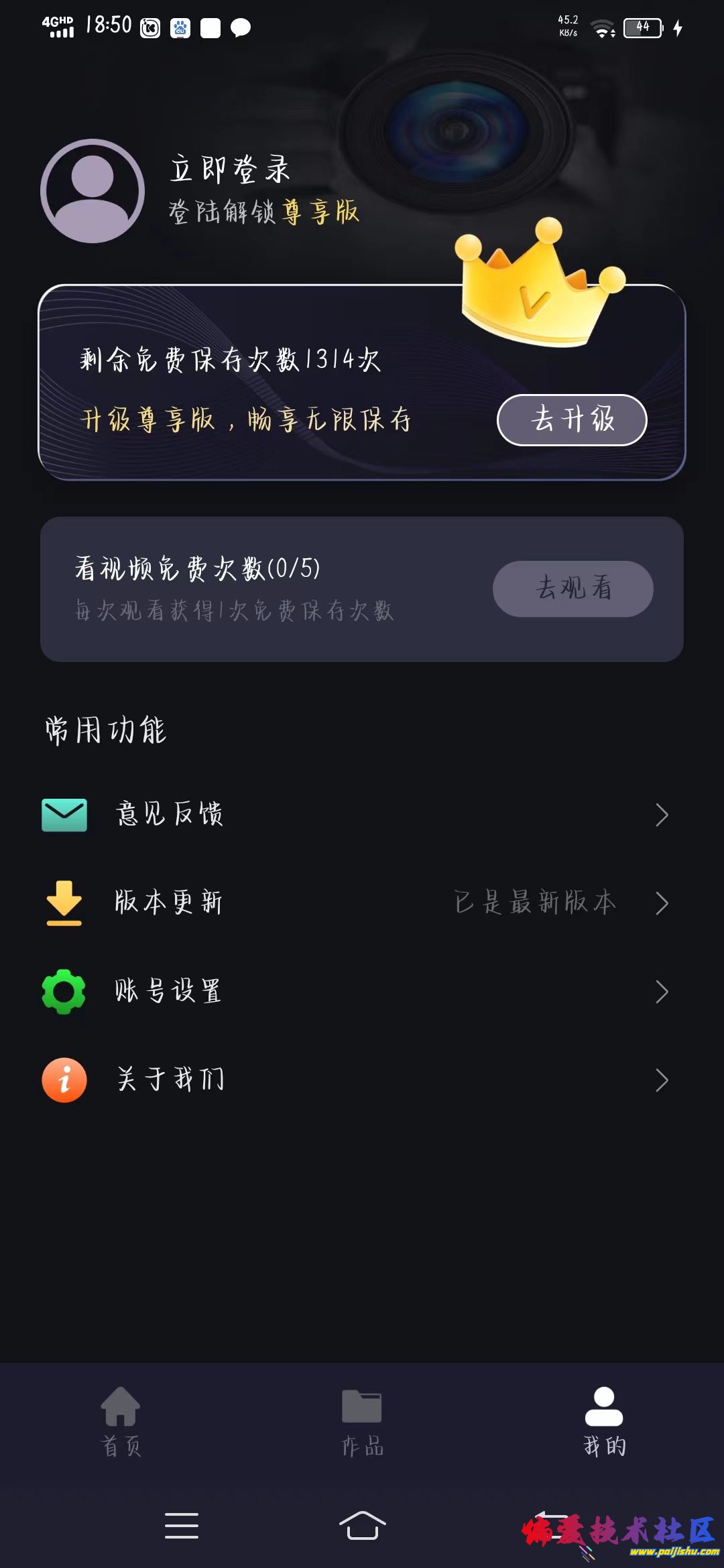Screen dimensions: 724x1568
Task: Click the yellow 版本更新 download icon
Action: pos(62,903)
